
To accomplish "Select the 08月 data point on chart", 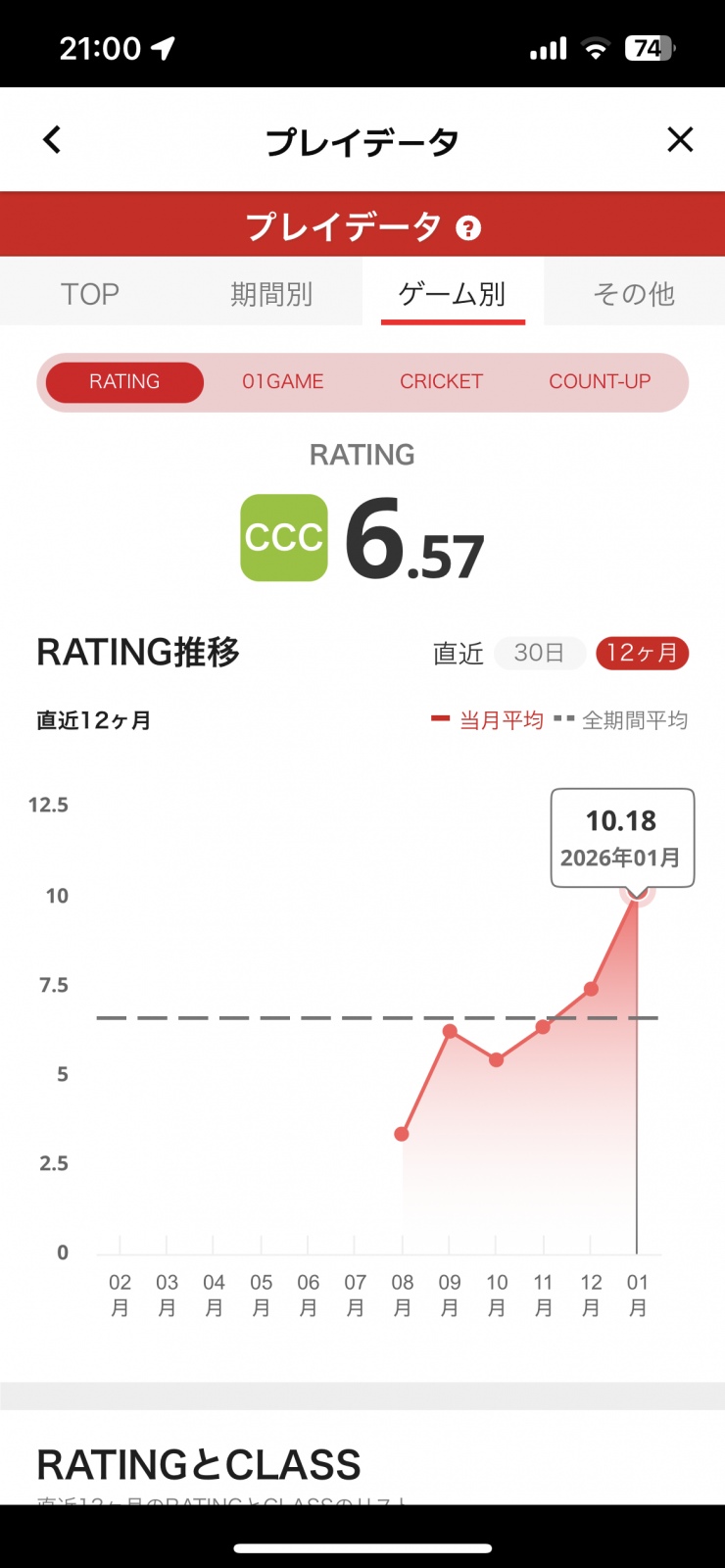I will pyautogui.click(x=402, y=1134).
